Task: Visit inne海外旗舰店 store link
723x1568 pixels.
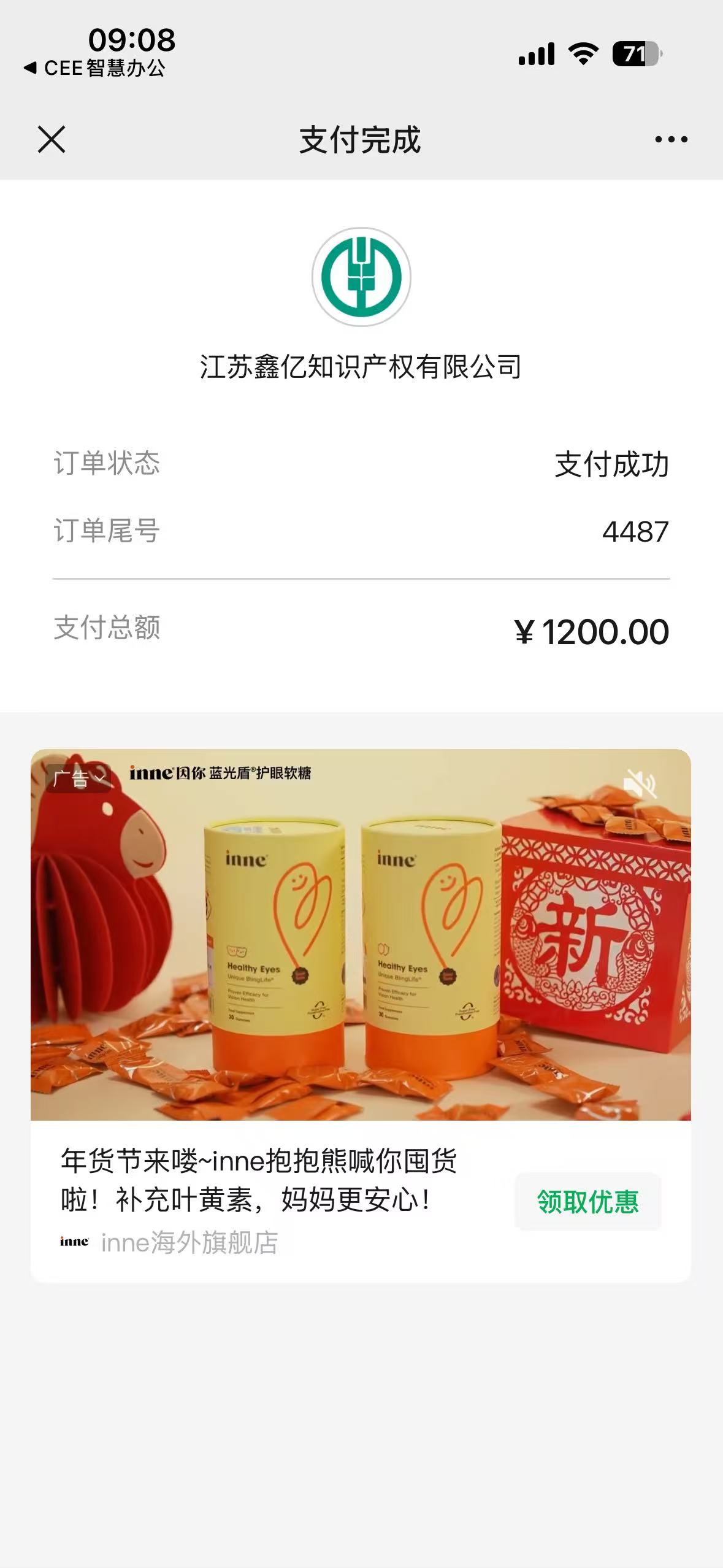Action: click(189, 1242)
